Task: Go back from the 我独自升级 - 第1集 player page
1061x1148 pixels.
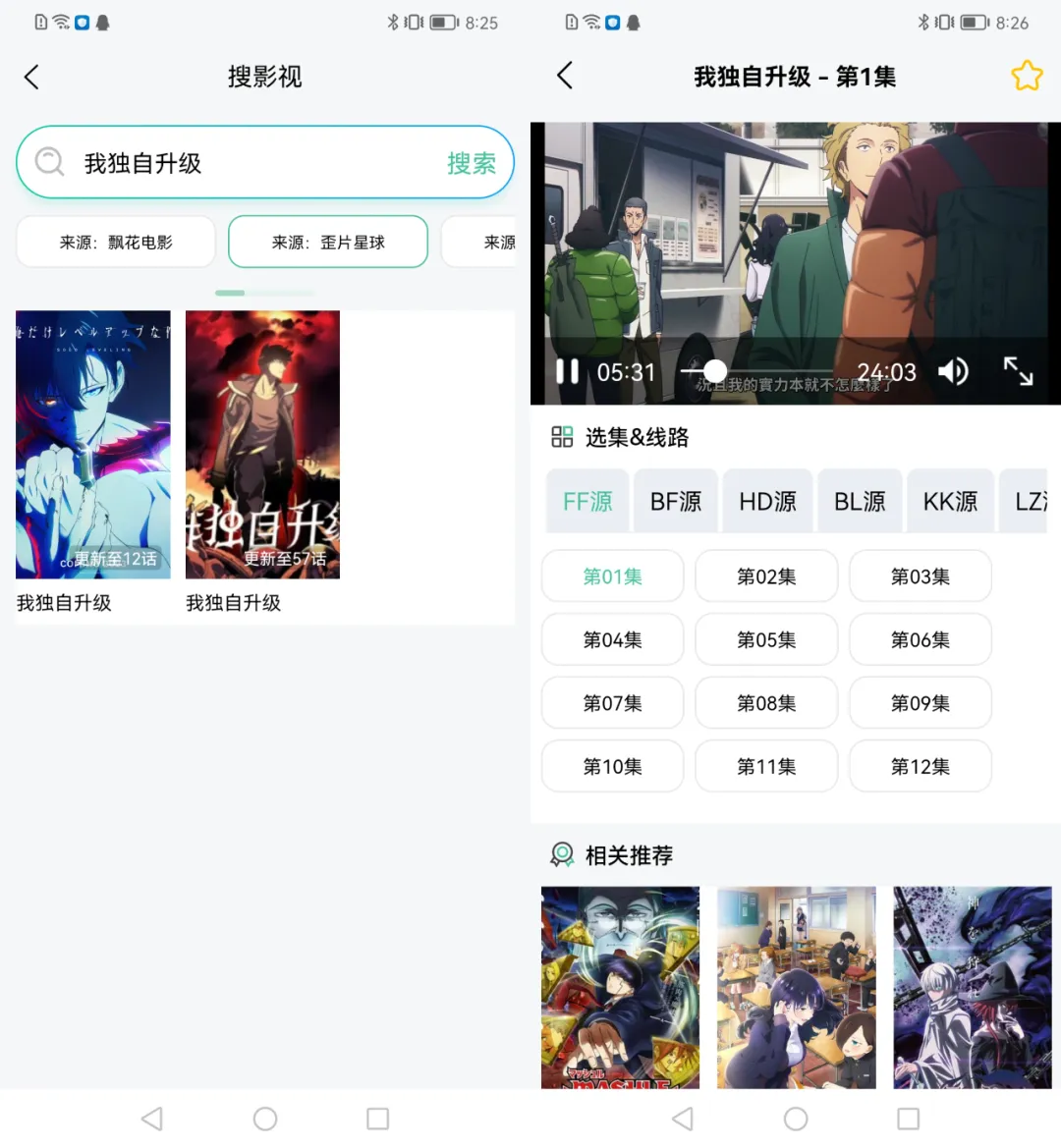Action: pyautogui.click(x=565, y=76)
